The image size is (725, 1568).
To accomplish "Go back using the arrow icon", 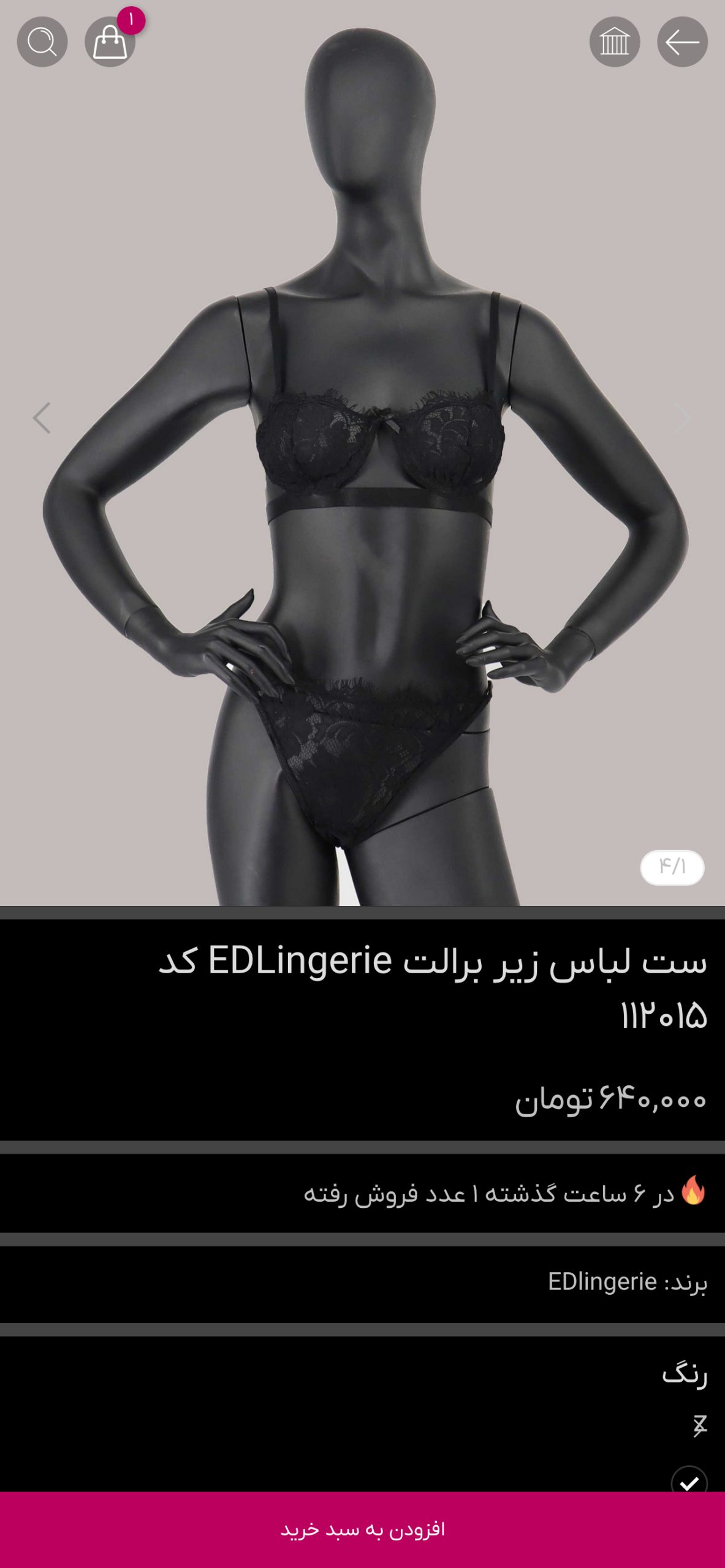I will [x=682, y=42].
